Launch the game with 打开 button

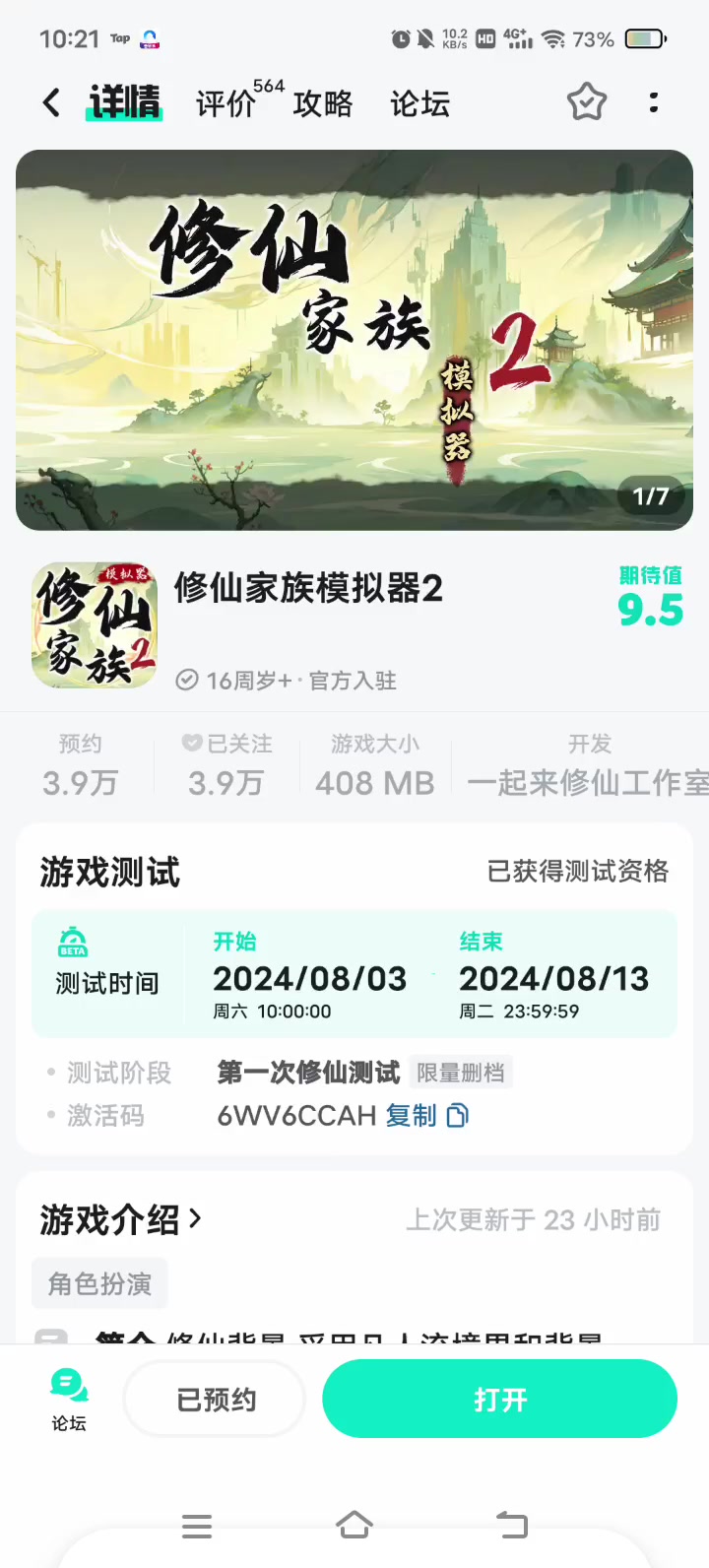click(500, 1400)
